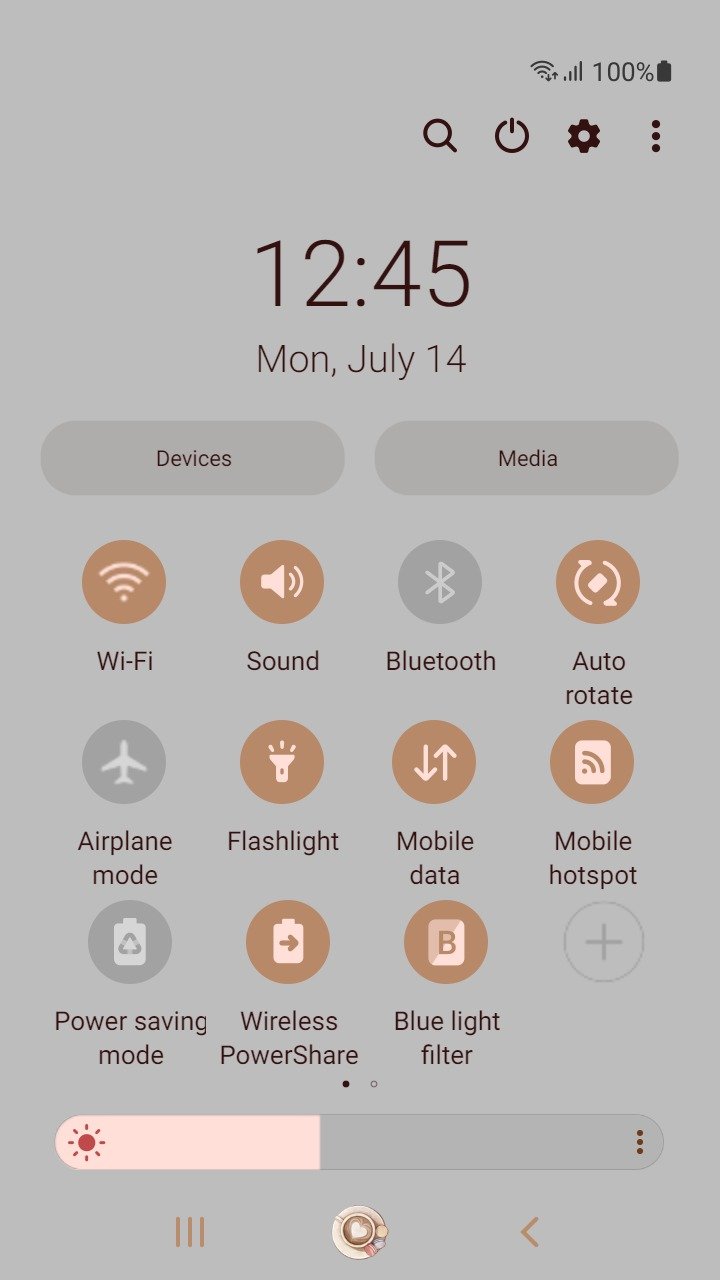Viewport: 720px width, 1280px height.
Task: Switch off the Flashlight
Action: click(x=282, y=762)
